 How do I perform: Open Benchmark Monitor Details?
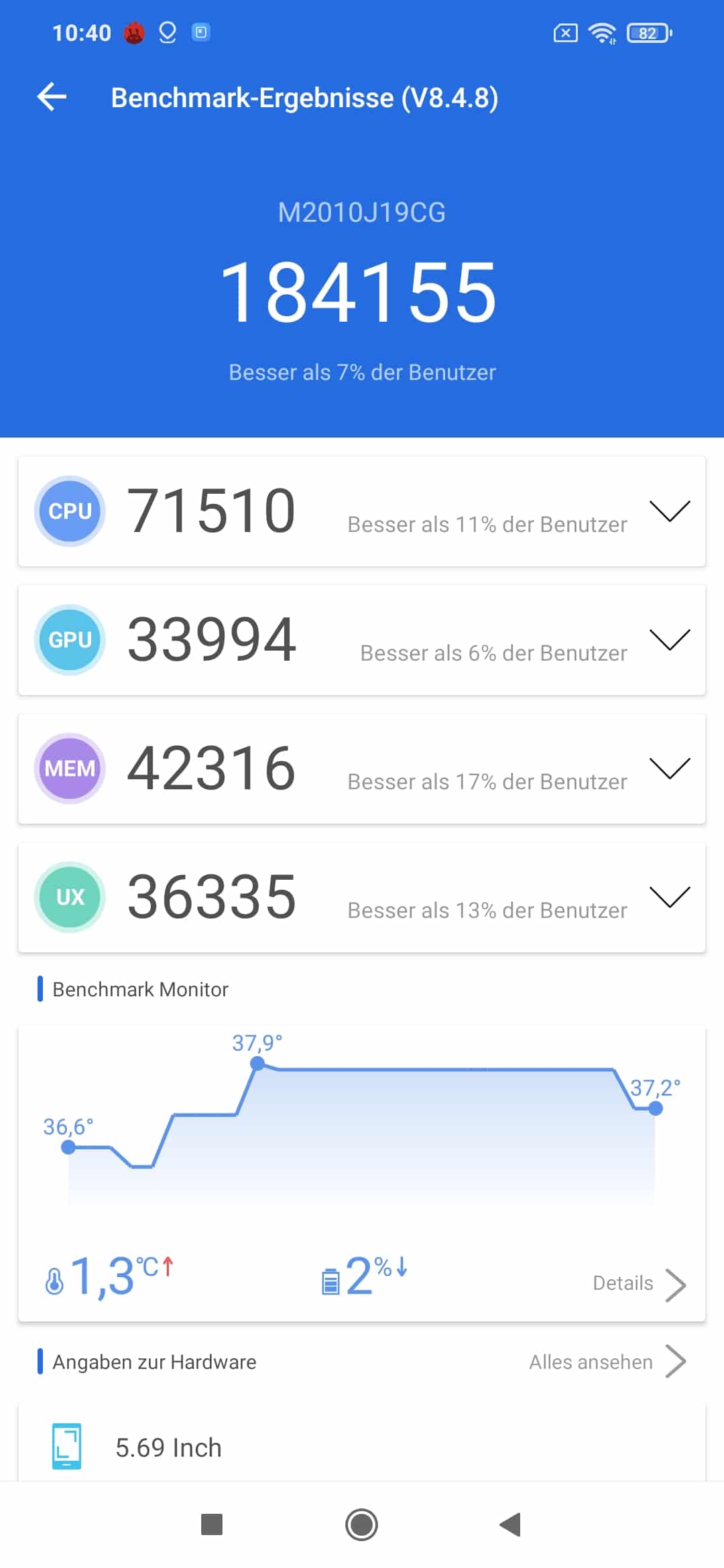coord(640,1284)
